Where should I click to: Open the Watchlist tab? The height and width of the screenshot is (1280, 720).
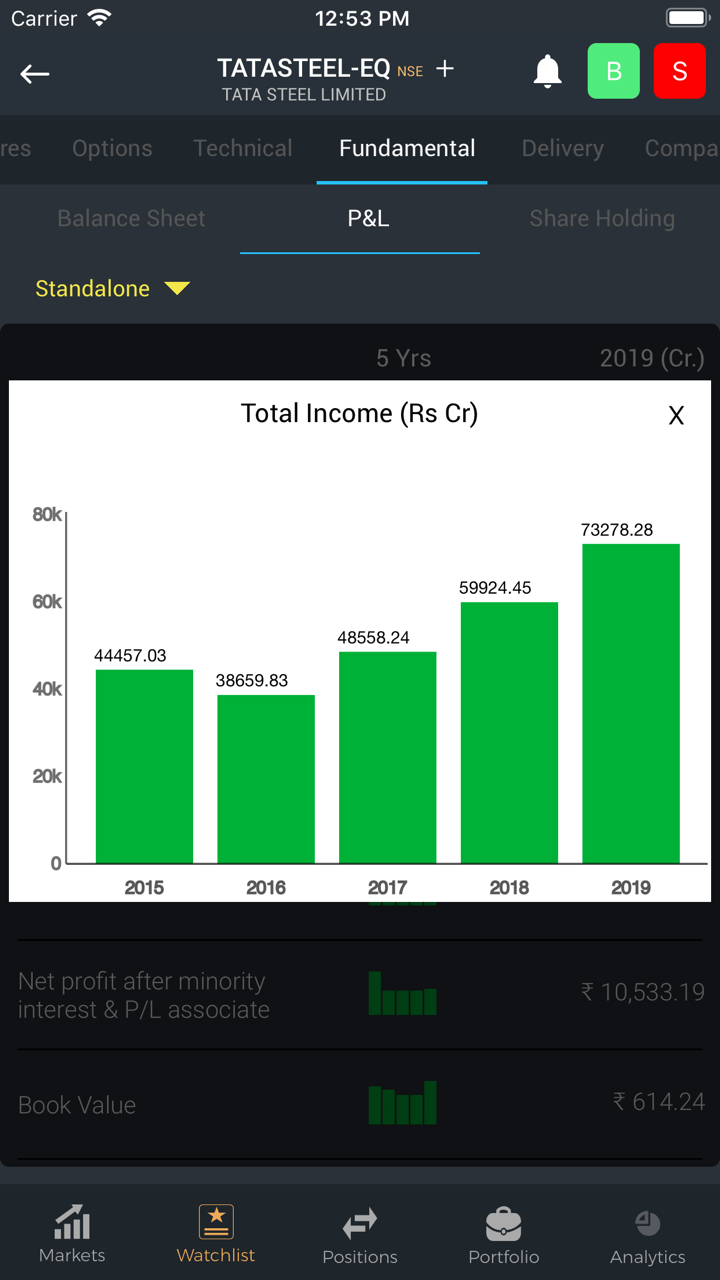click(216, 1234)
